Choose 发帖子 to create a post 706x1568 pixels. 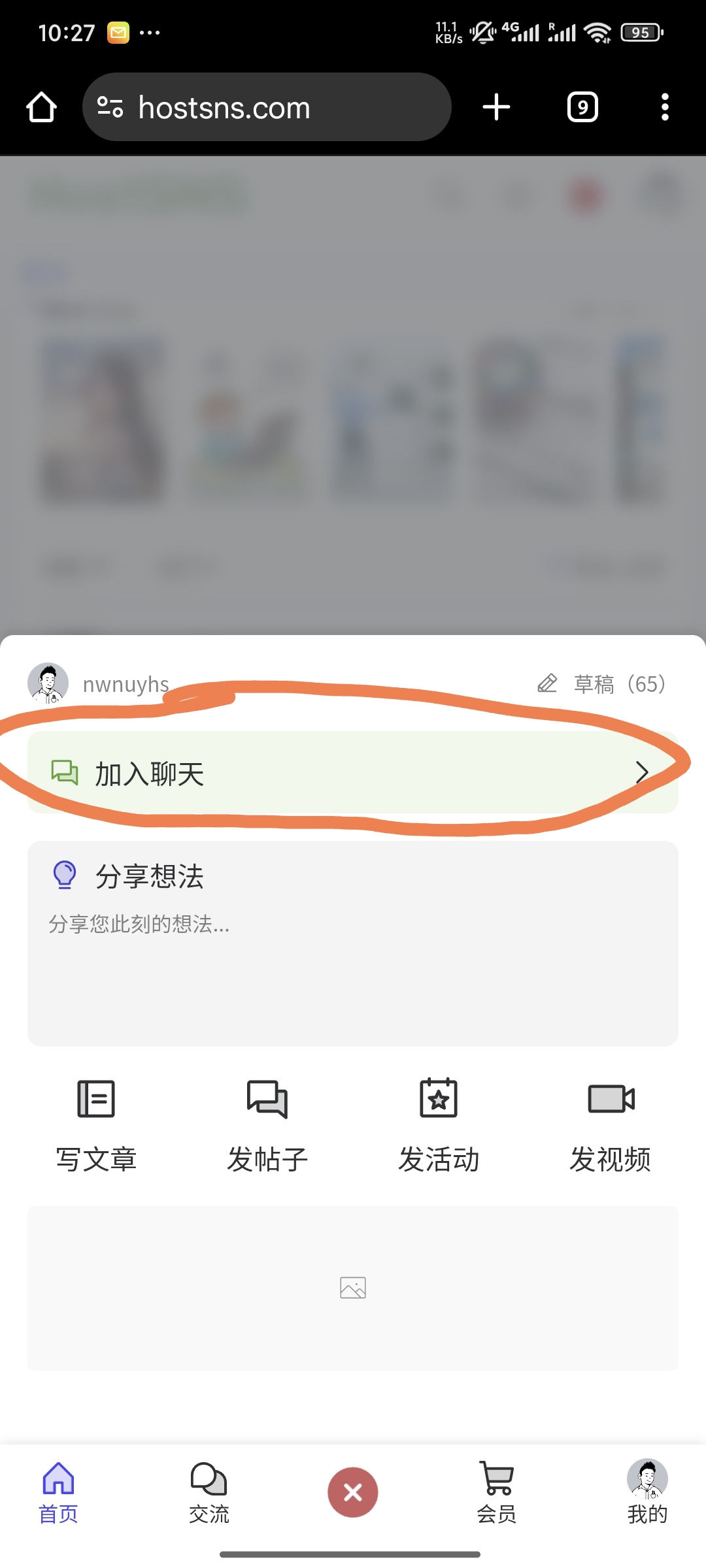(267, 1125)
